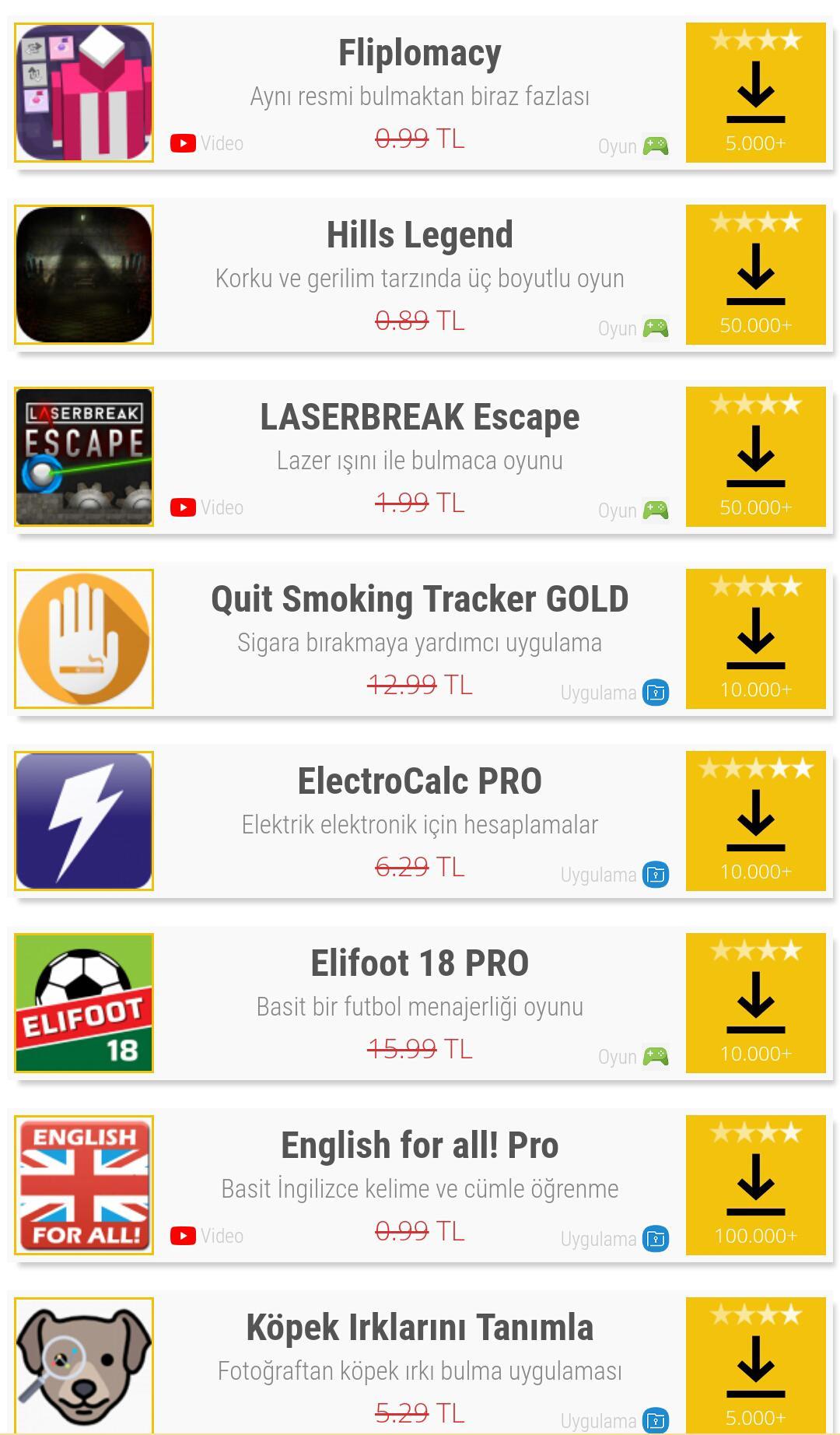Download ElectroCalc PRO
The image size is (840, 1435).
point(755,821)
